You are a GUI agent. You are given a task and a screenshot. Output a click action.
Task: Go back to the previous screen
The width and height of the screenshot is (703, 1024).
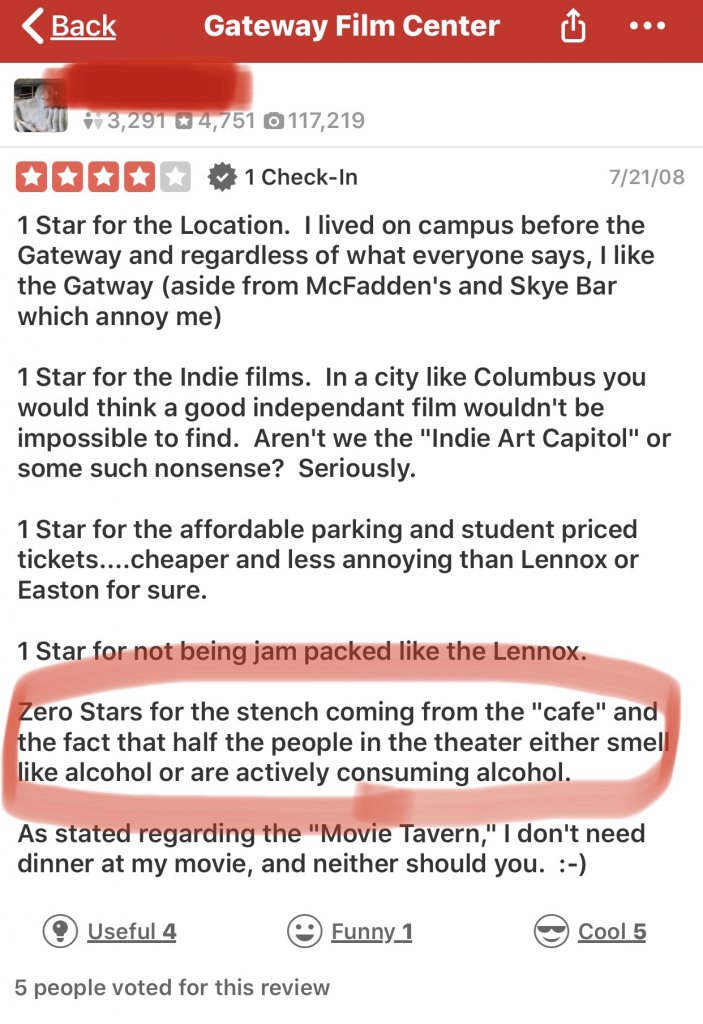(x=68, y=27)
